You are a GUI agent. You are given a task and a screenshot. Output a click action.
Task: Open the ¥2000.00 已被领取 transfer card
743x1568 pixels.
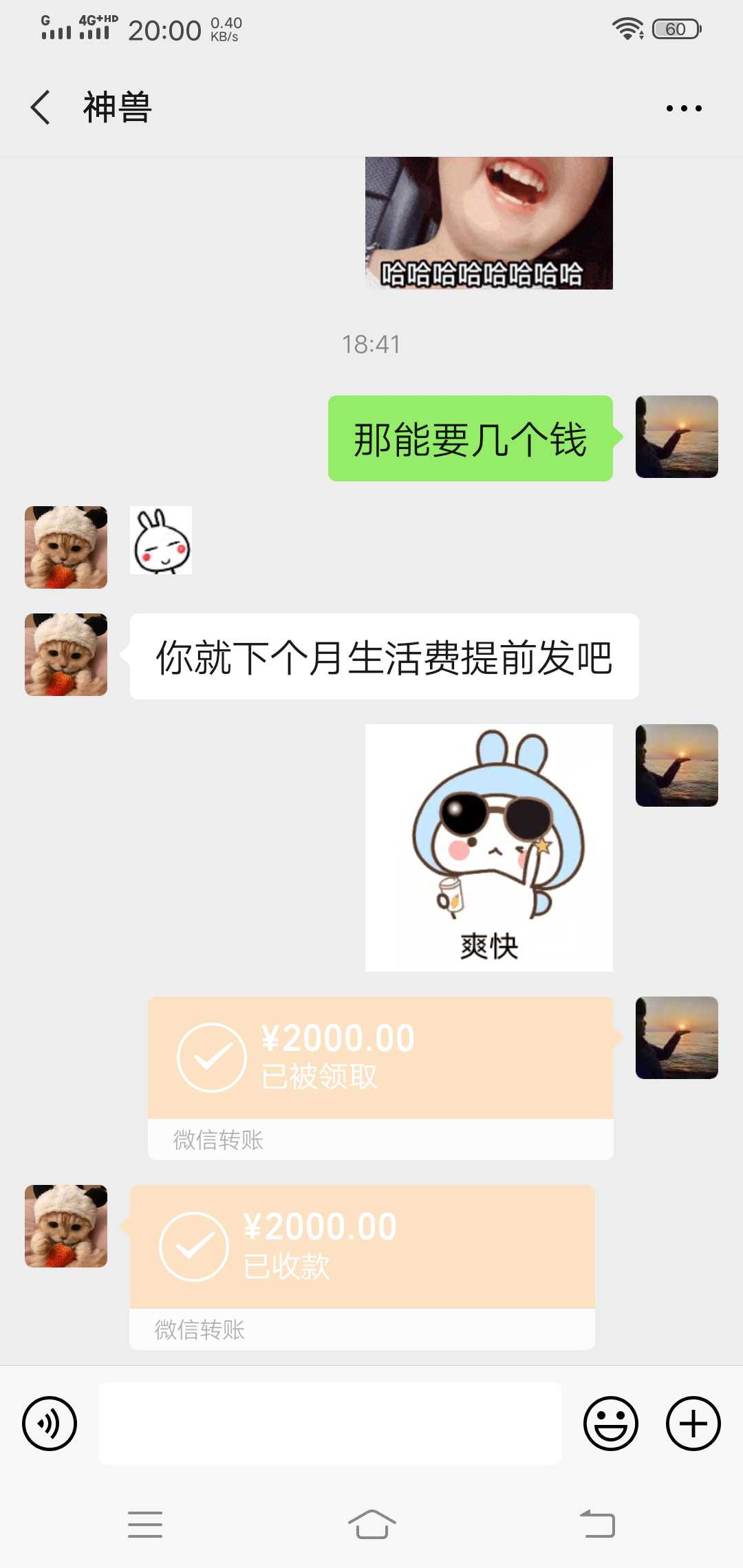(x=380, y=1078)
